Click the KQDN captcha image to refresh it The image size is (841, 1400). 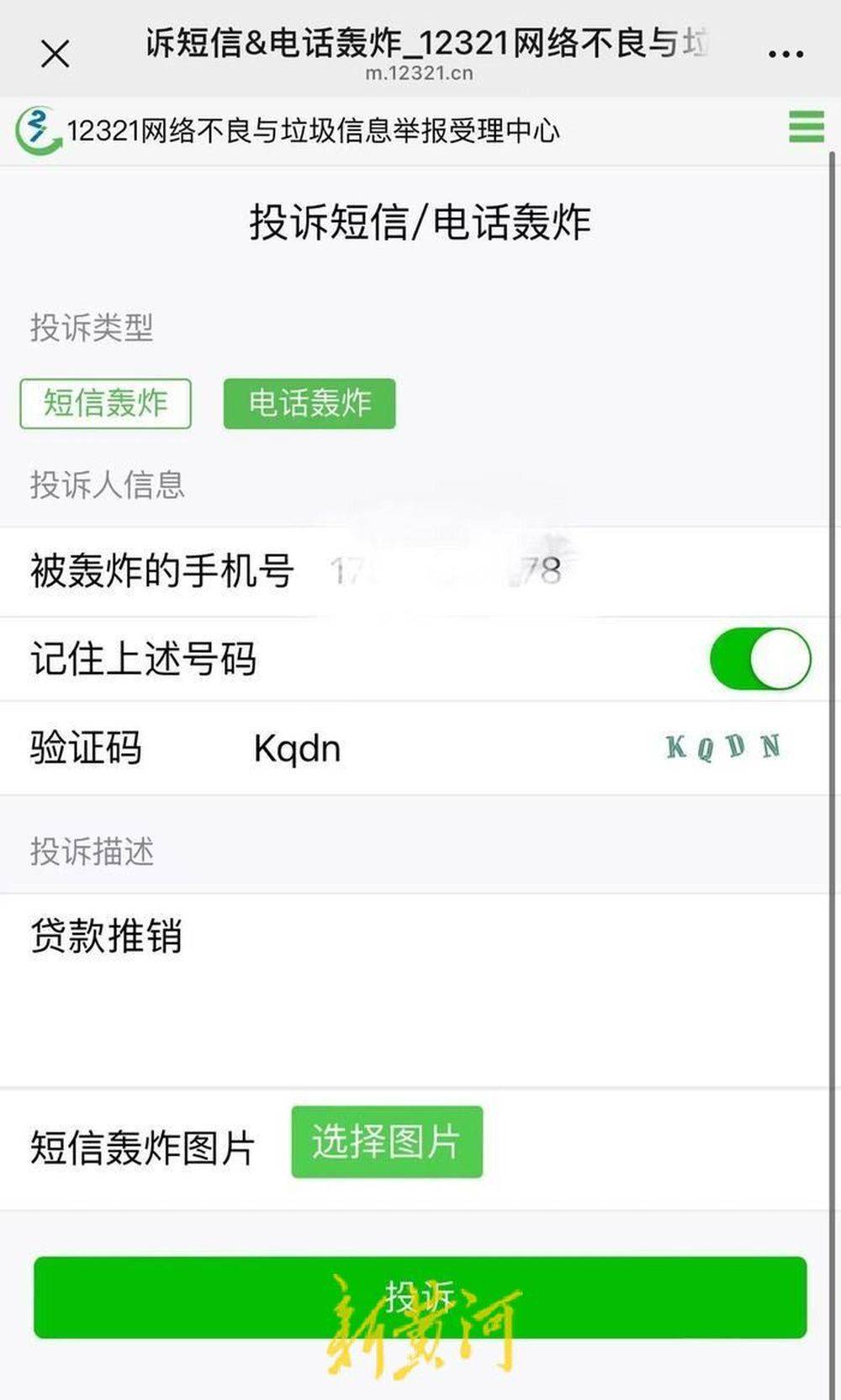722,747
